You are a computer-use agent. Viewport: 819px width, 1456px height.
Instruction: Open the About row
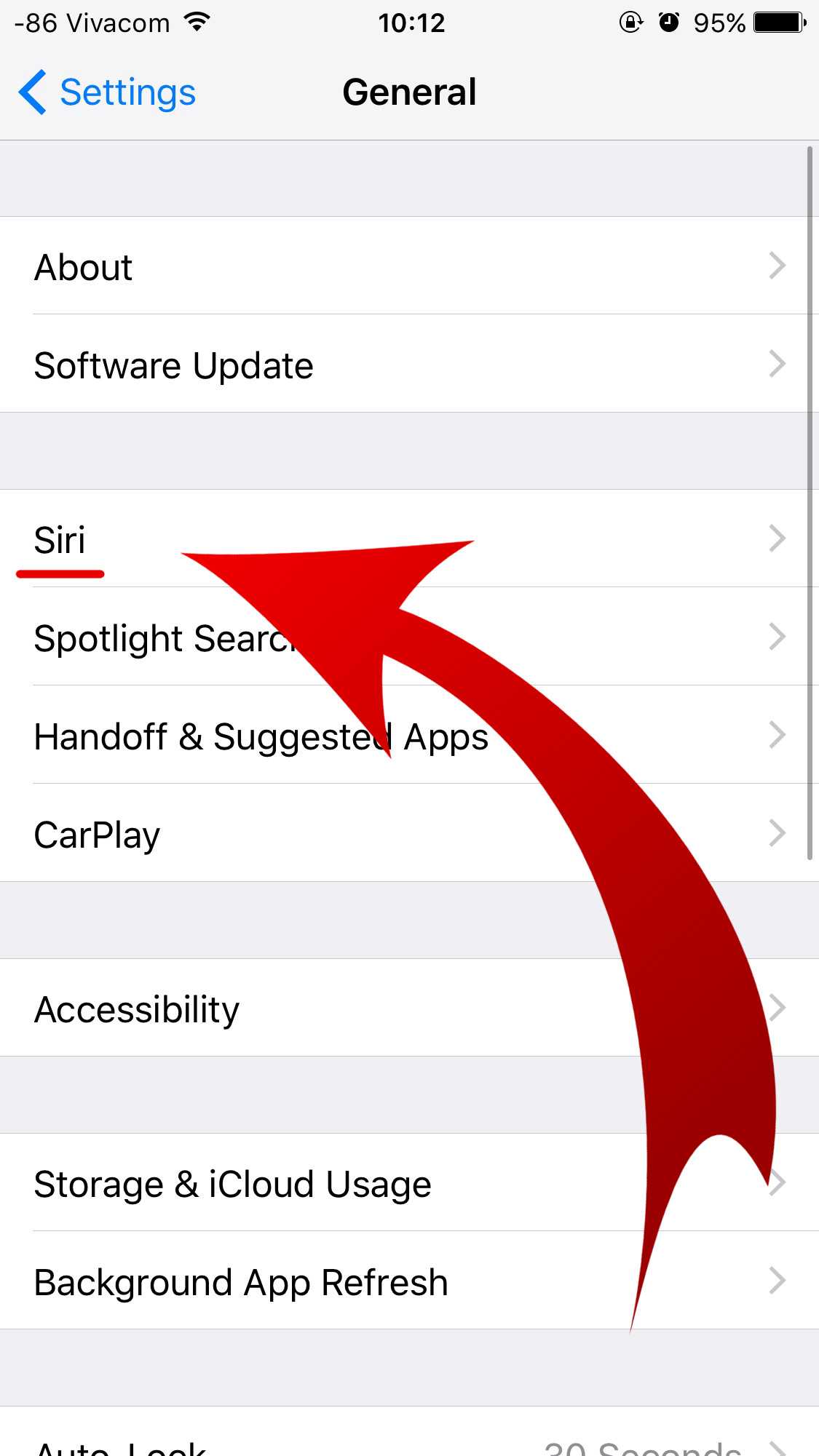point(409,266)
